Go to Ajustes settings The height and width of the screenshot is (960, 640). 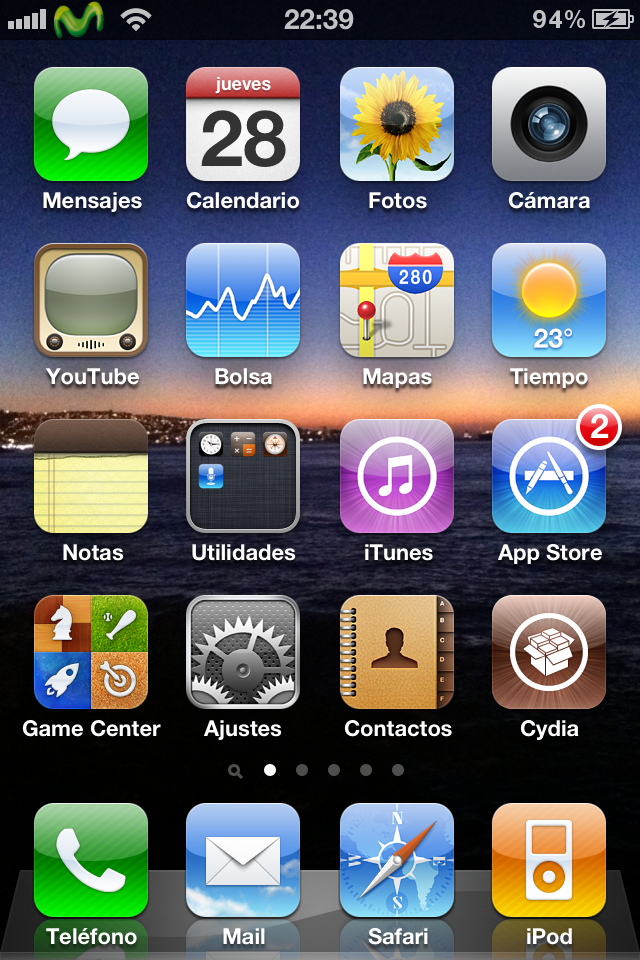[x=243, y=653]
